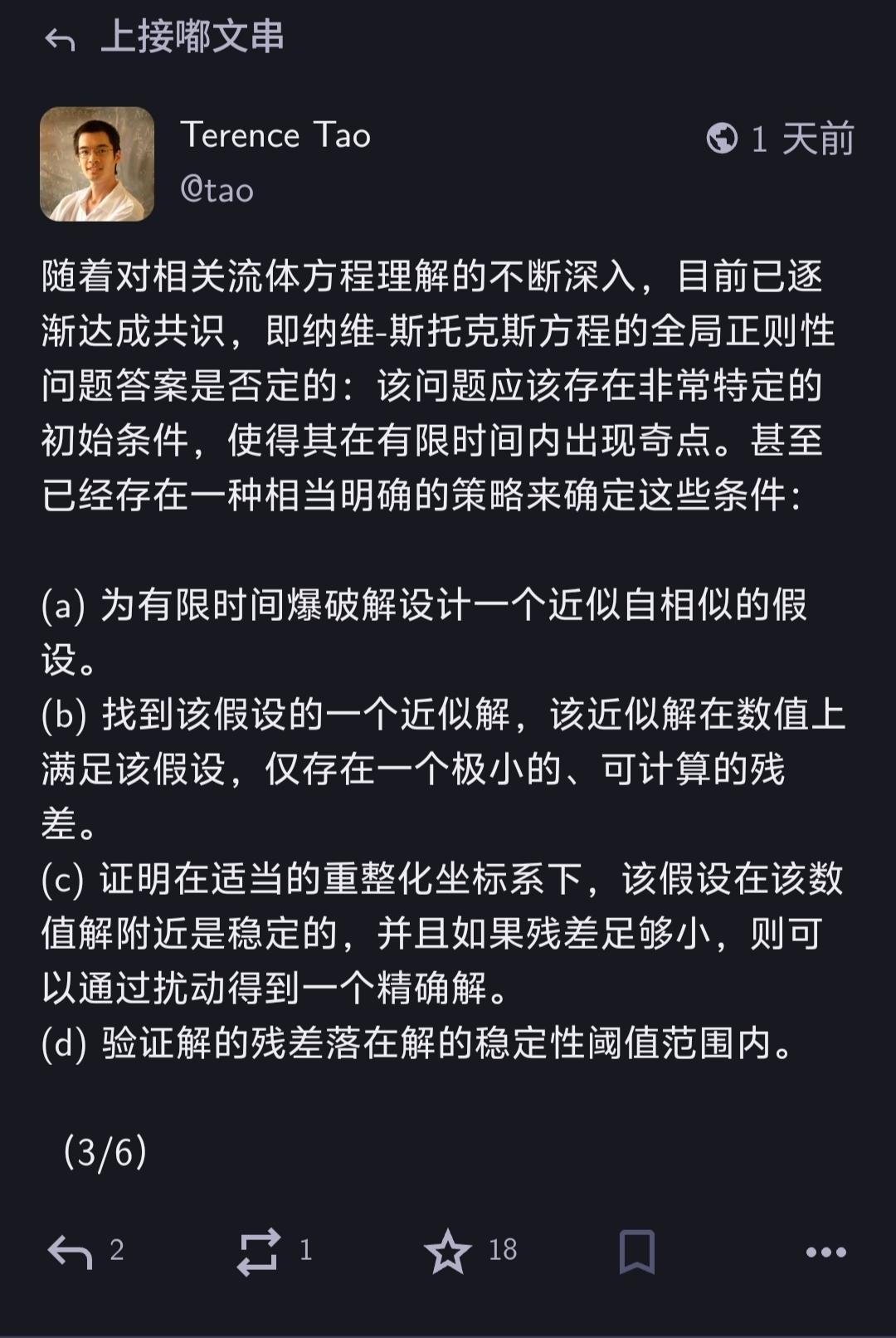Favorite this post with the star

click(x=448, y=1251)
